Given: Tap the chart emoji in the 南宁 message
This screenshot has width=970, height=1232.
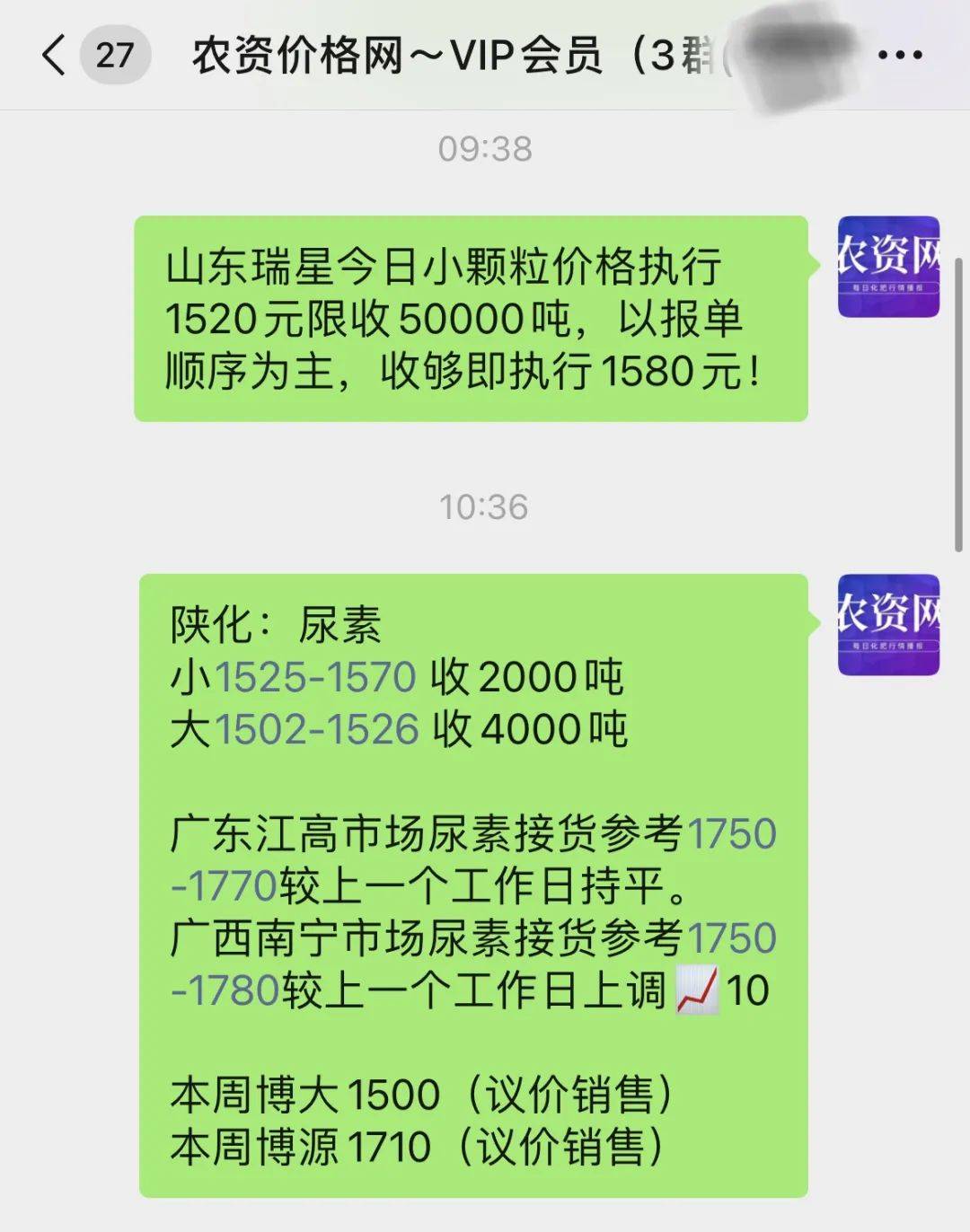Looking at the screenshot, I should [x=699, y=989].
